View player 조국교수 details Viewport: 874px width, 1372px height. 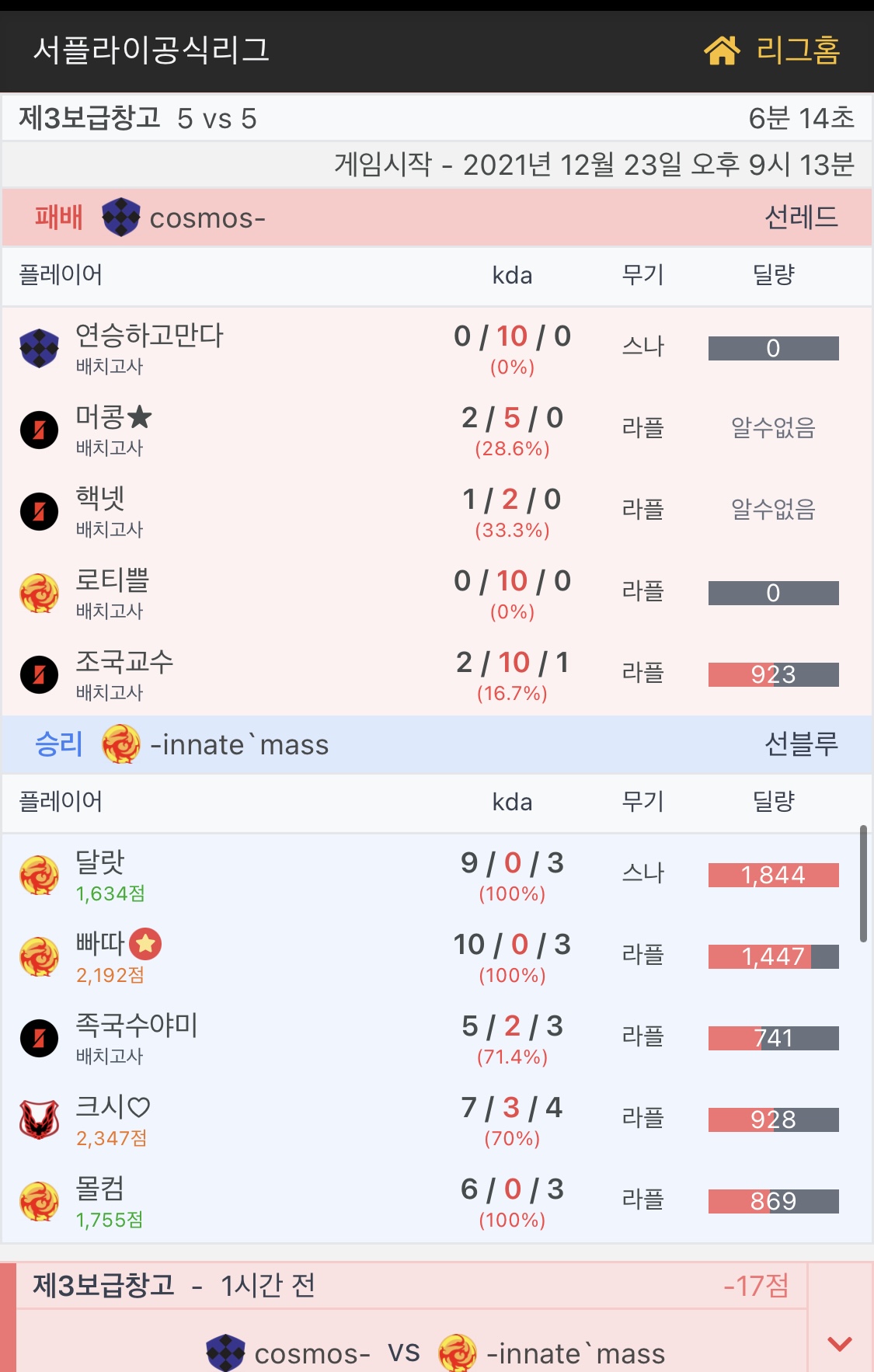click(x=124, y=663)
